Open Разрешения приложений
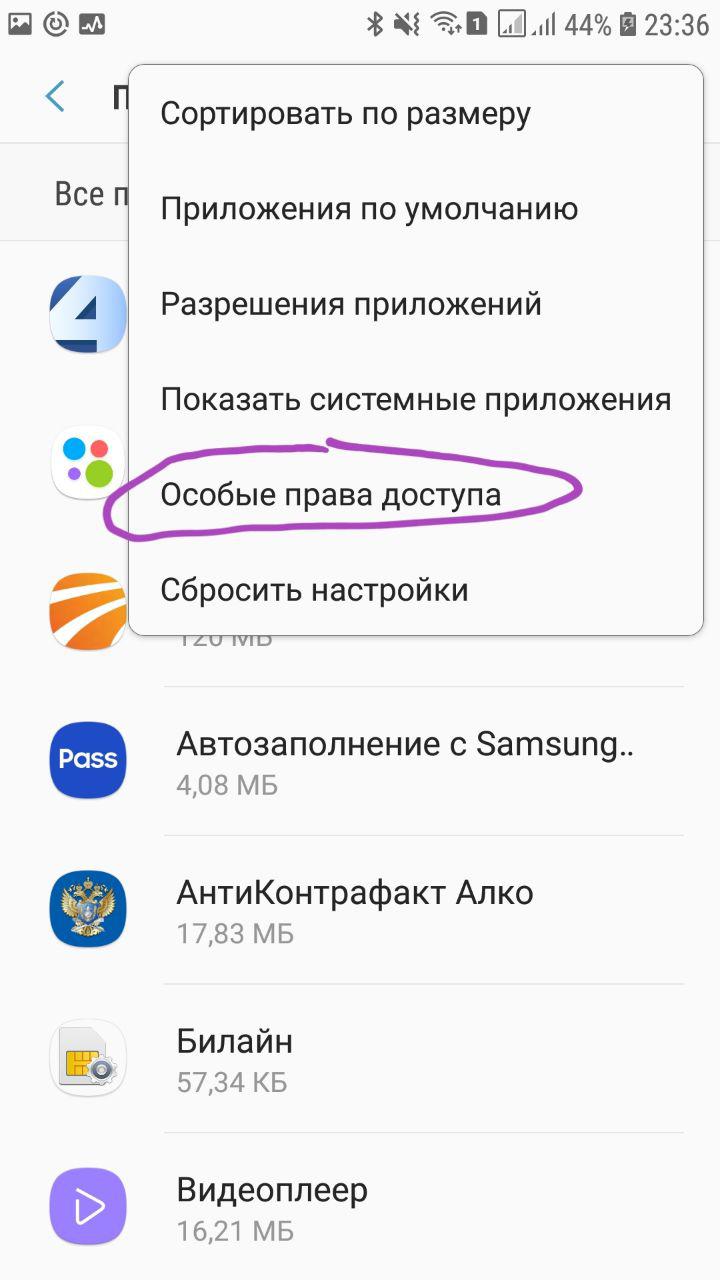The image size is (720, 1280). (416, 304)
